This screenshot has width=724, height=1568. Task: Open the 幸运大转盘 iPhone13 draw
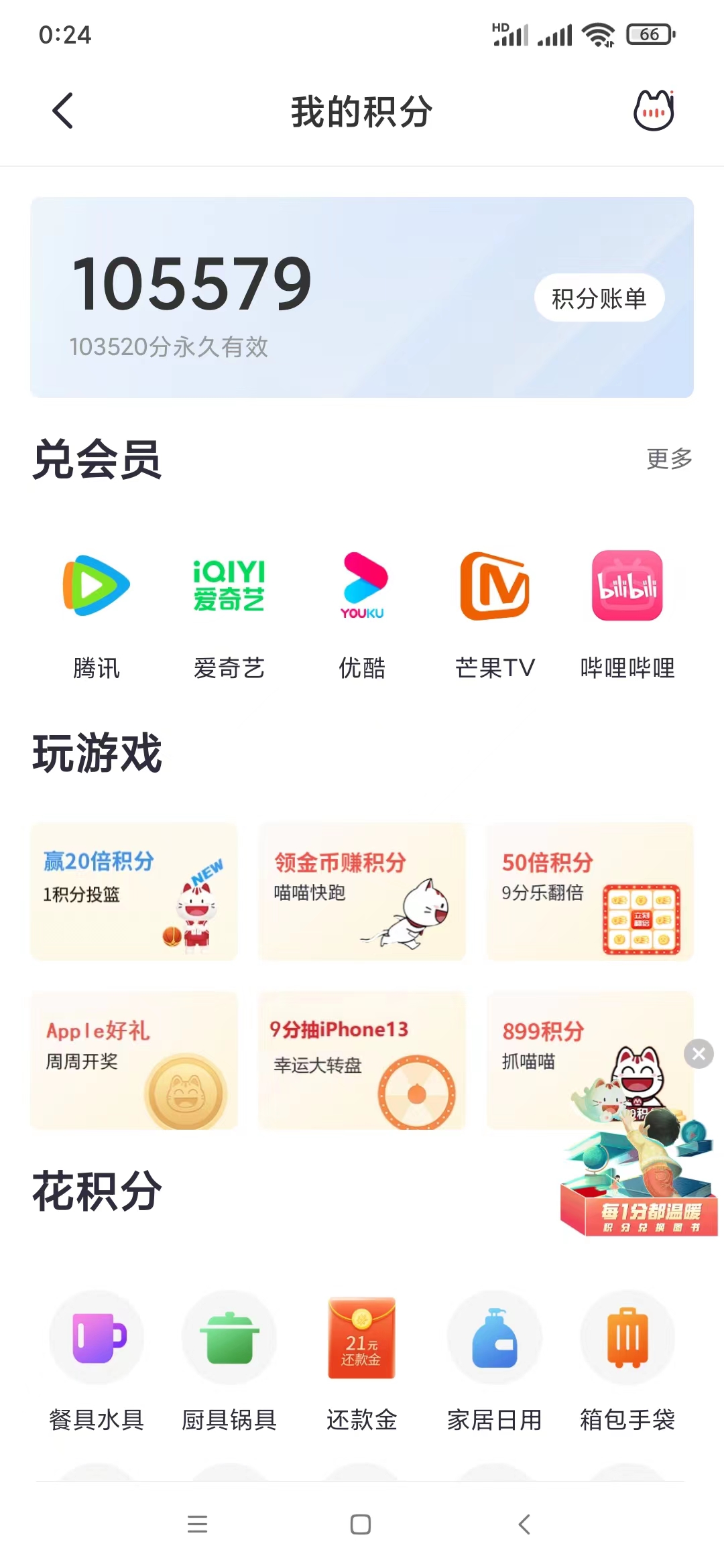(x=362, y=1060)
